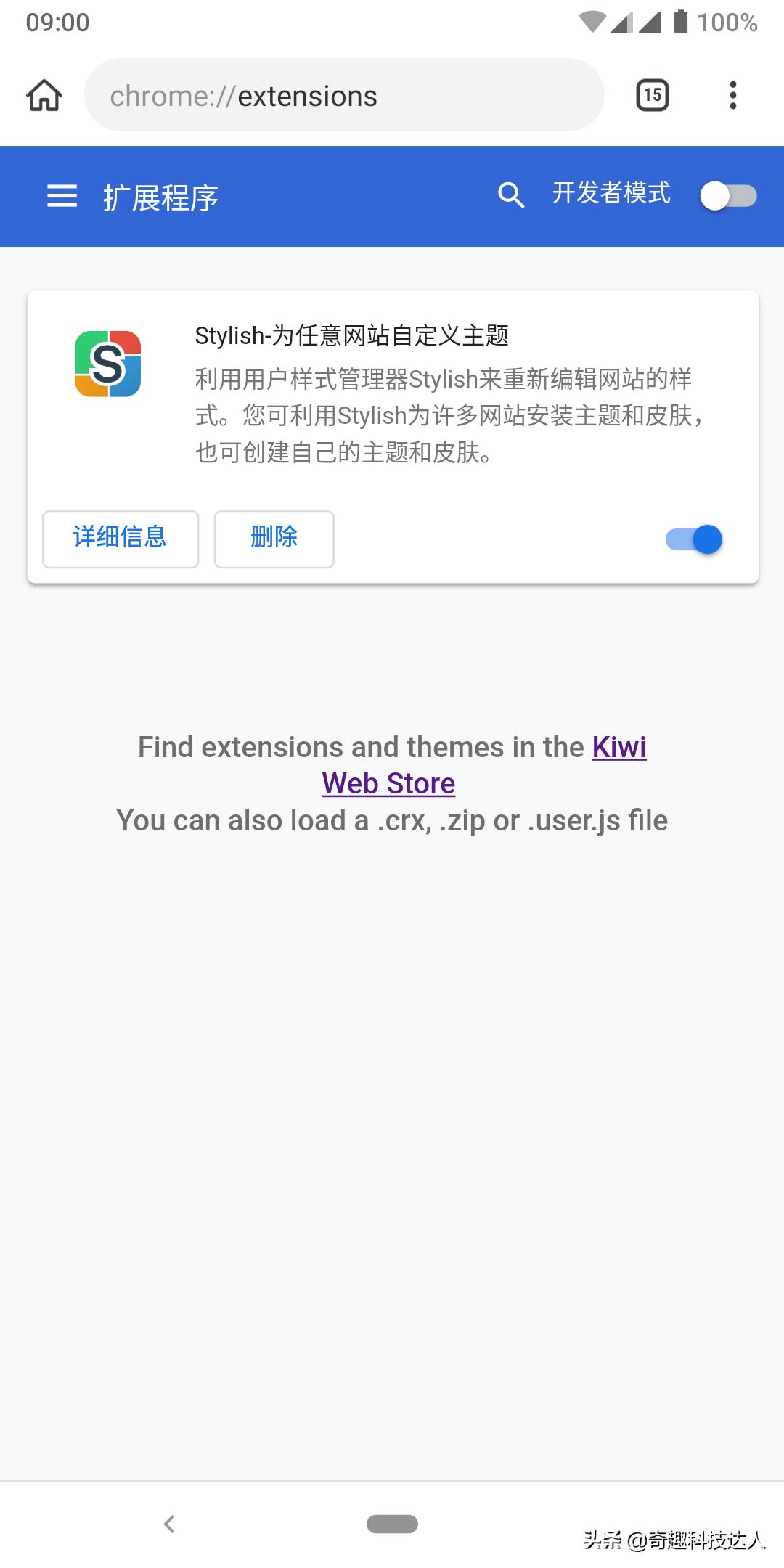Select the Stylish extension card

[392, 434]
